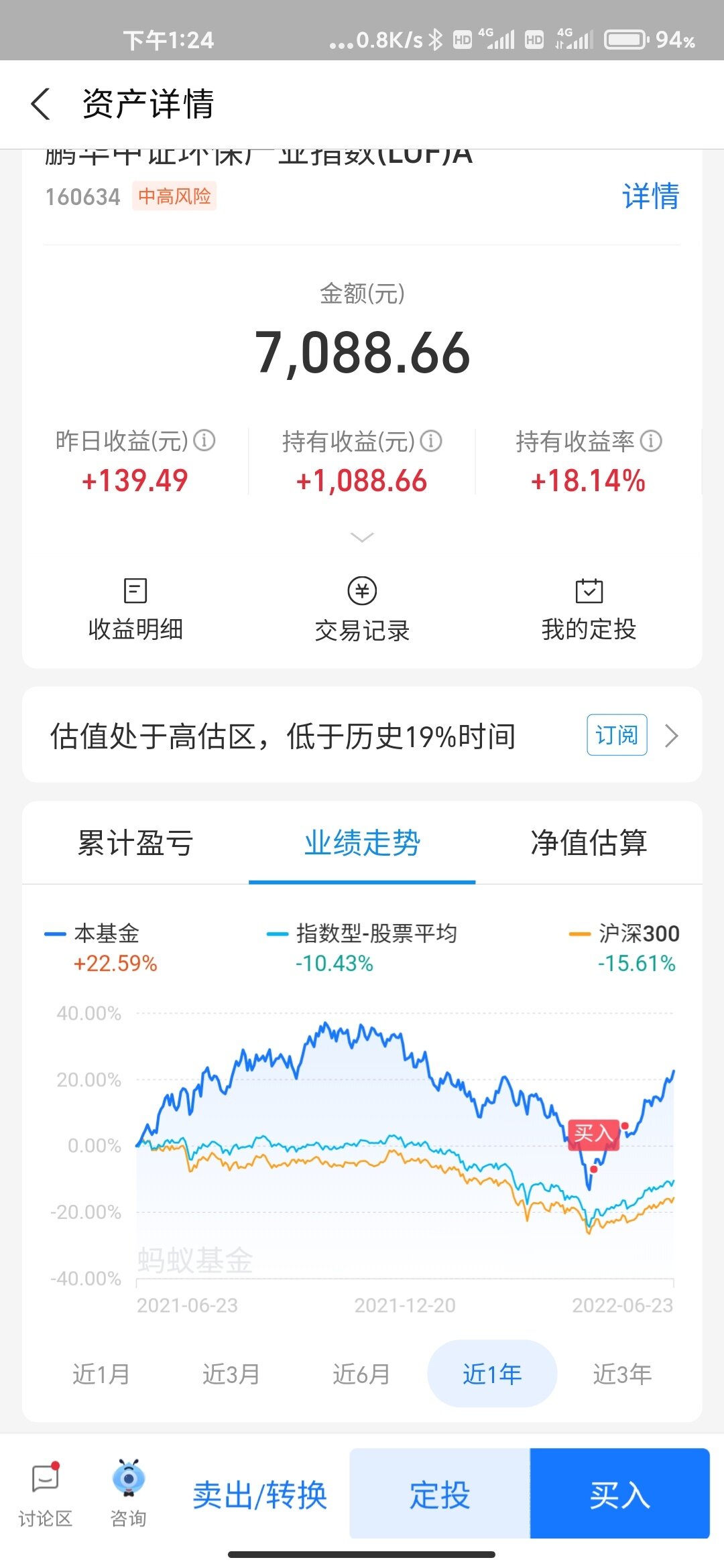Viewport: 724px width, 1568px height.
Task: Switch to 累计盈亏 tab
Action: [x=135, y=843]
